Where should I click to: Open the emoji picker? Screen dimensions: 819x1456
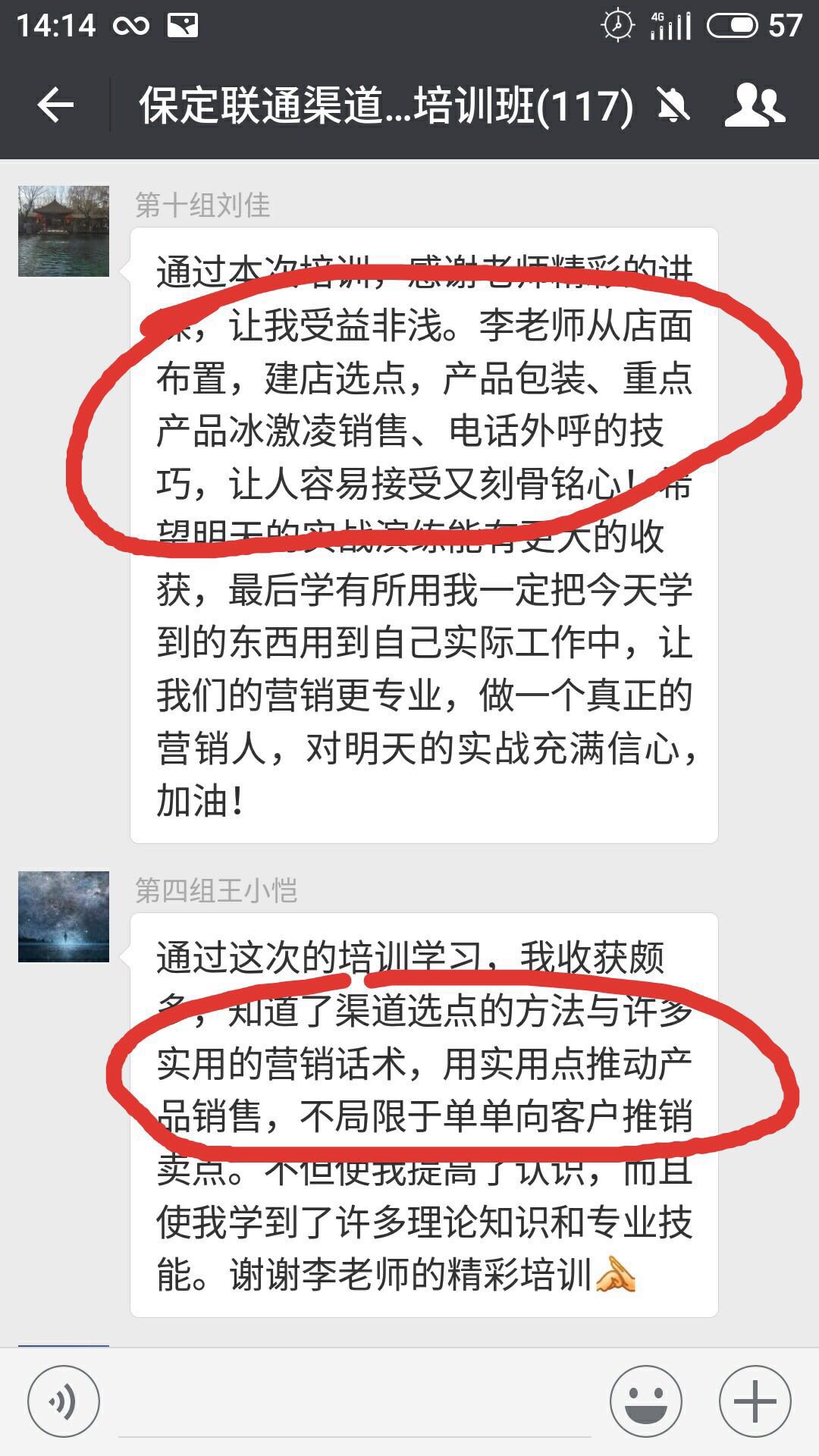[x=646, y=1401]
